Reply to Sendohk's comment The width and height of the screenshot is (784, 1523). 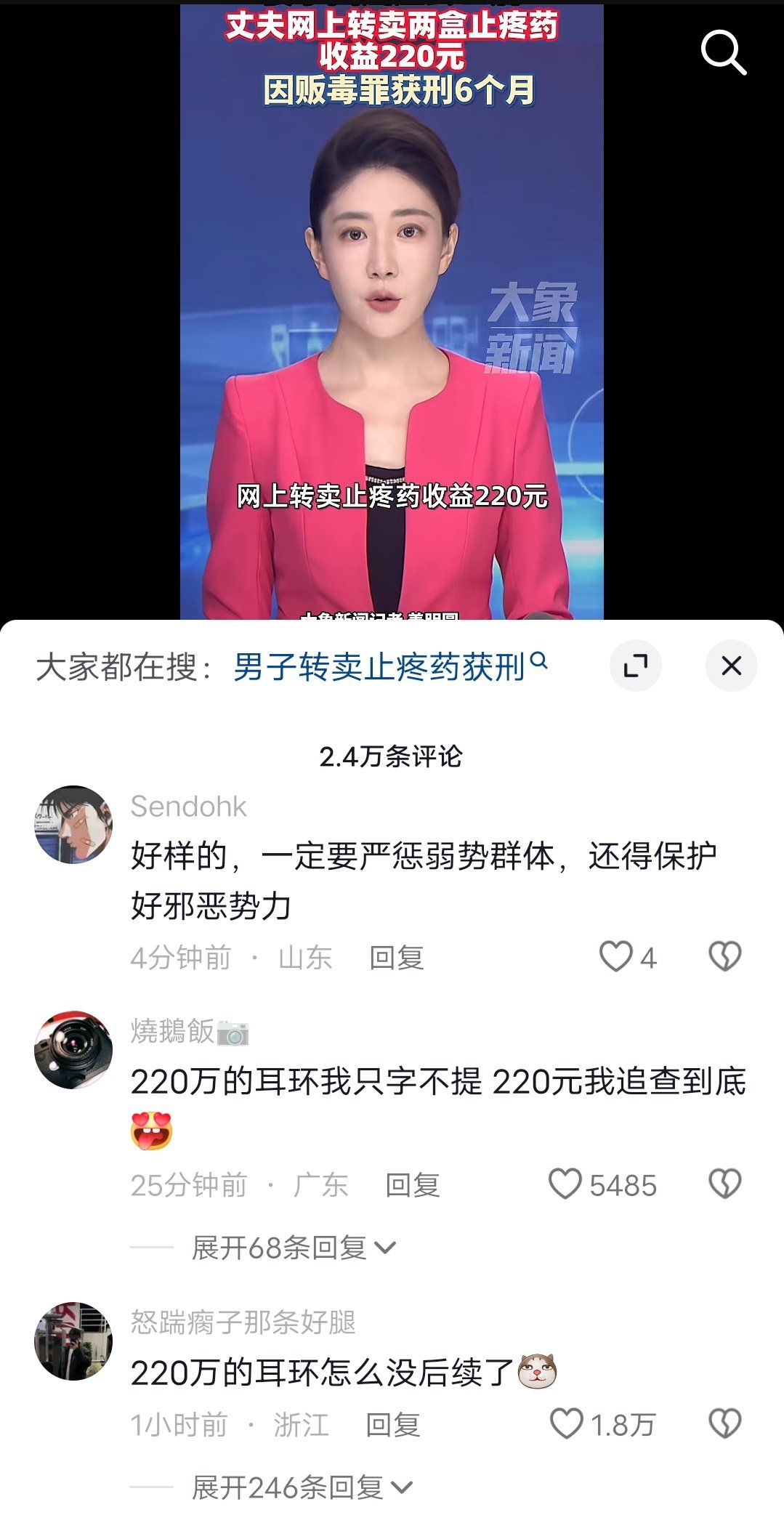(396, 958)
